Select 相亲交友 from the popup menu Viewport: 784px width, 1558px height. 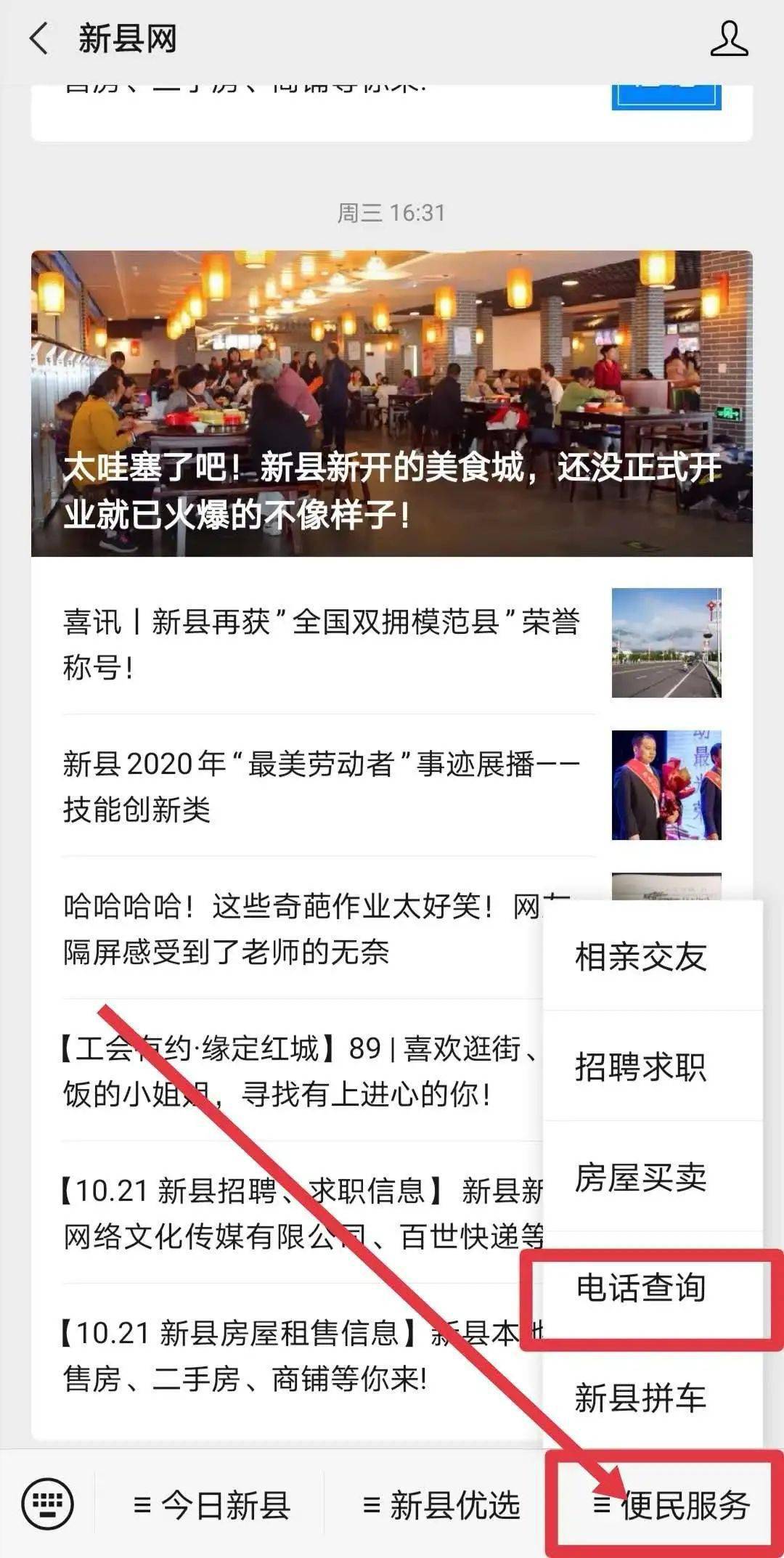(641, 957)
